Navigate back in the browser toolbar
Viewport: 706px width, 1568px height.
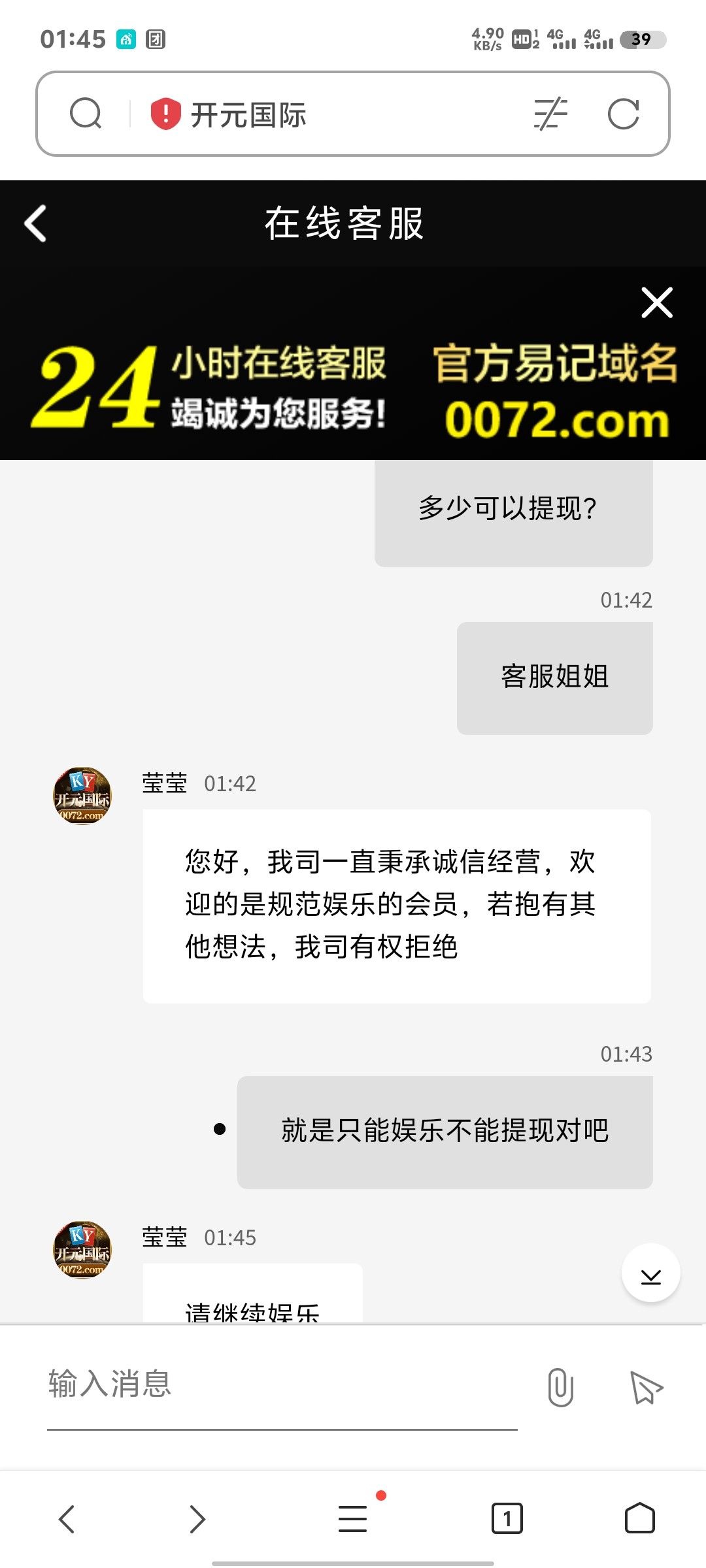pyautogui.click(x=67, y=1518)
